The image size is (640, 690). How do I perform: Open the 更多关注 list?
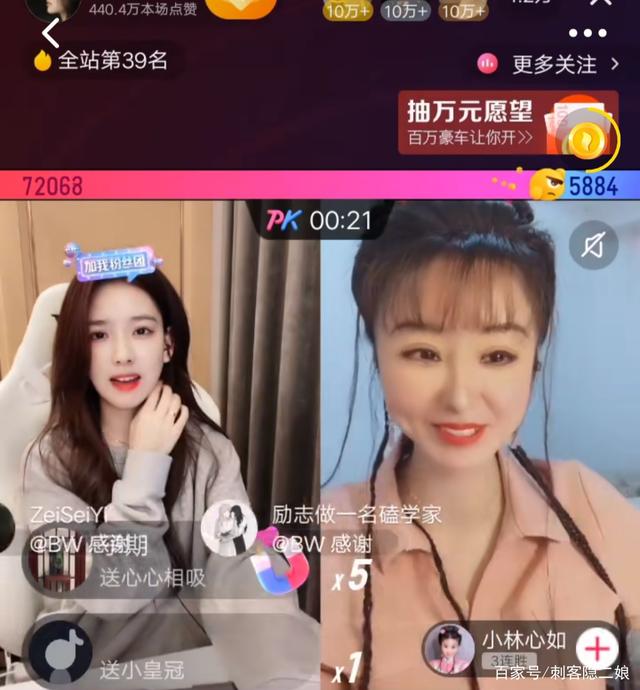pyautogui.click(x=551, y=64)
